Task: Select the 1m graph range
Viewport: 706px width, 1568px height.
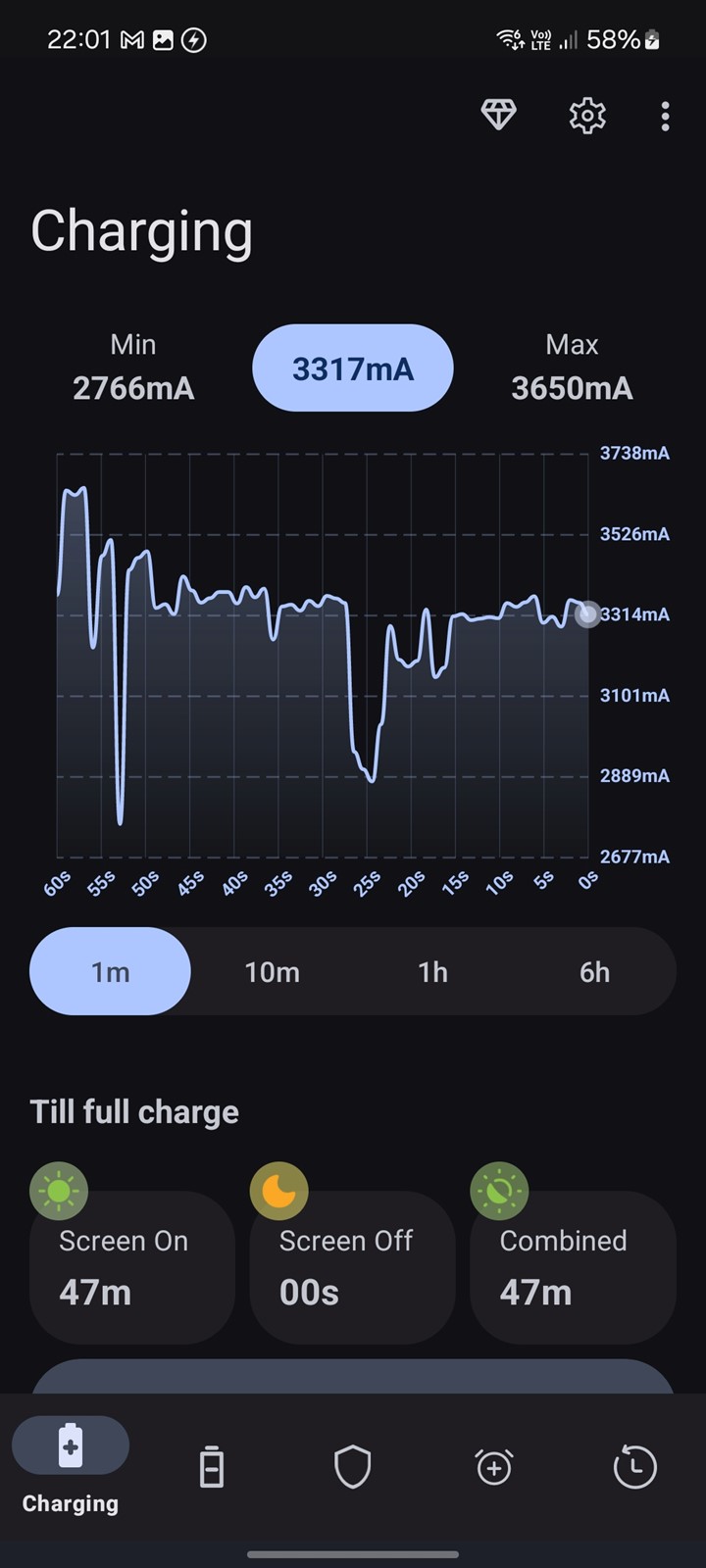Action: [x=110, y=971]
